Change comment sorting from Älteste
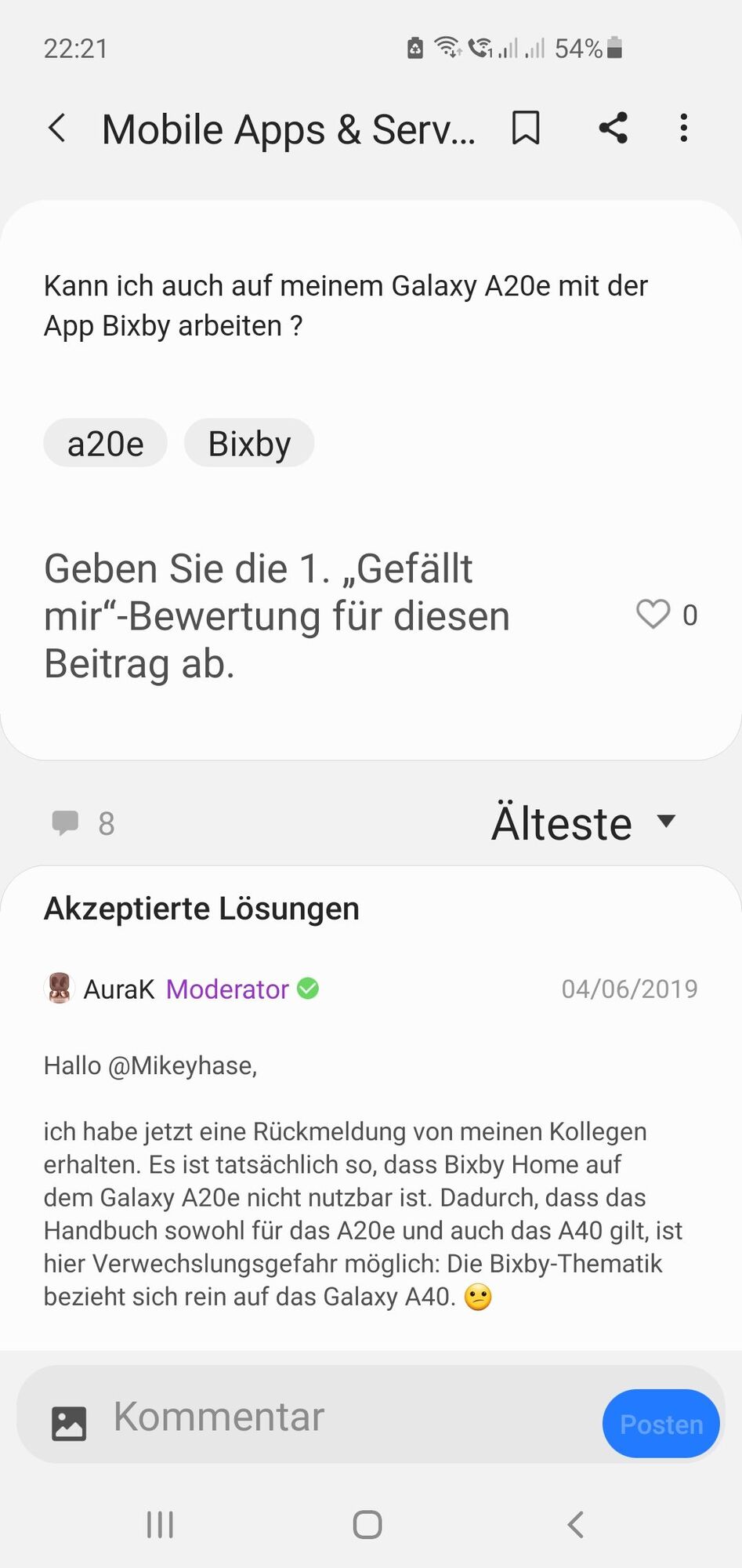 click(x=584, y=823)
